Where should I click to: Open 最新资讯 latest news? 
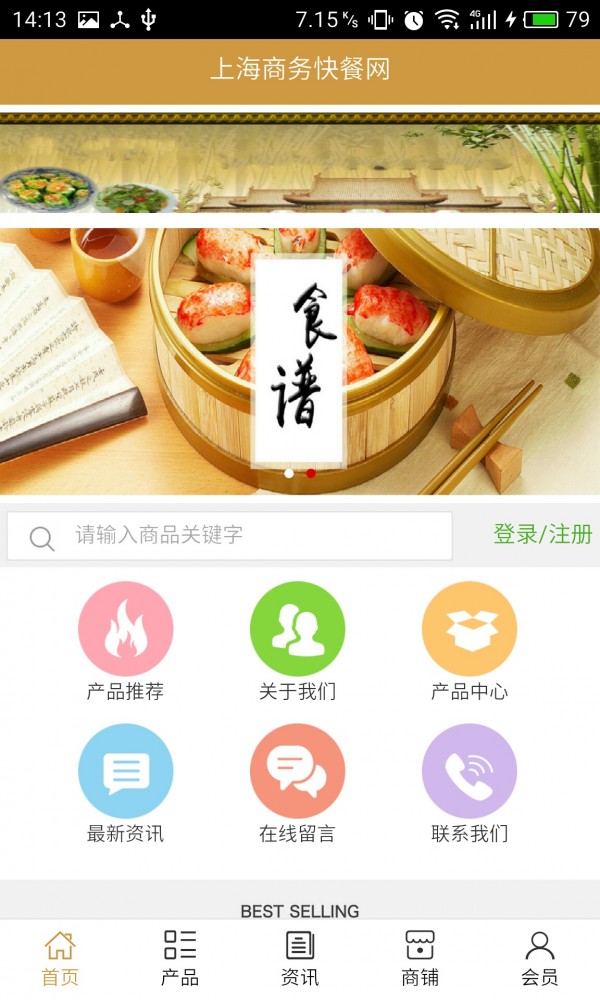pos(125,784)
